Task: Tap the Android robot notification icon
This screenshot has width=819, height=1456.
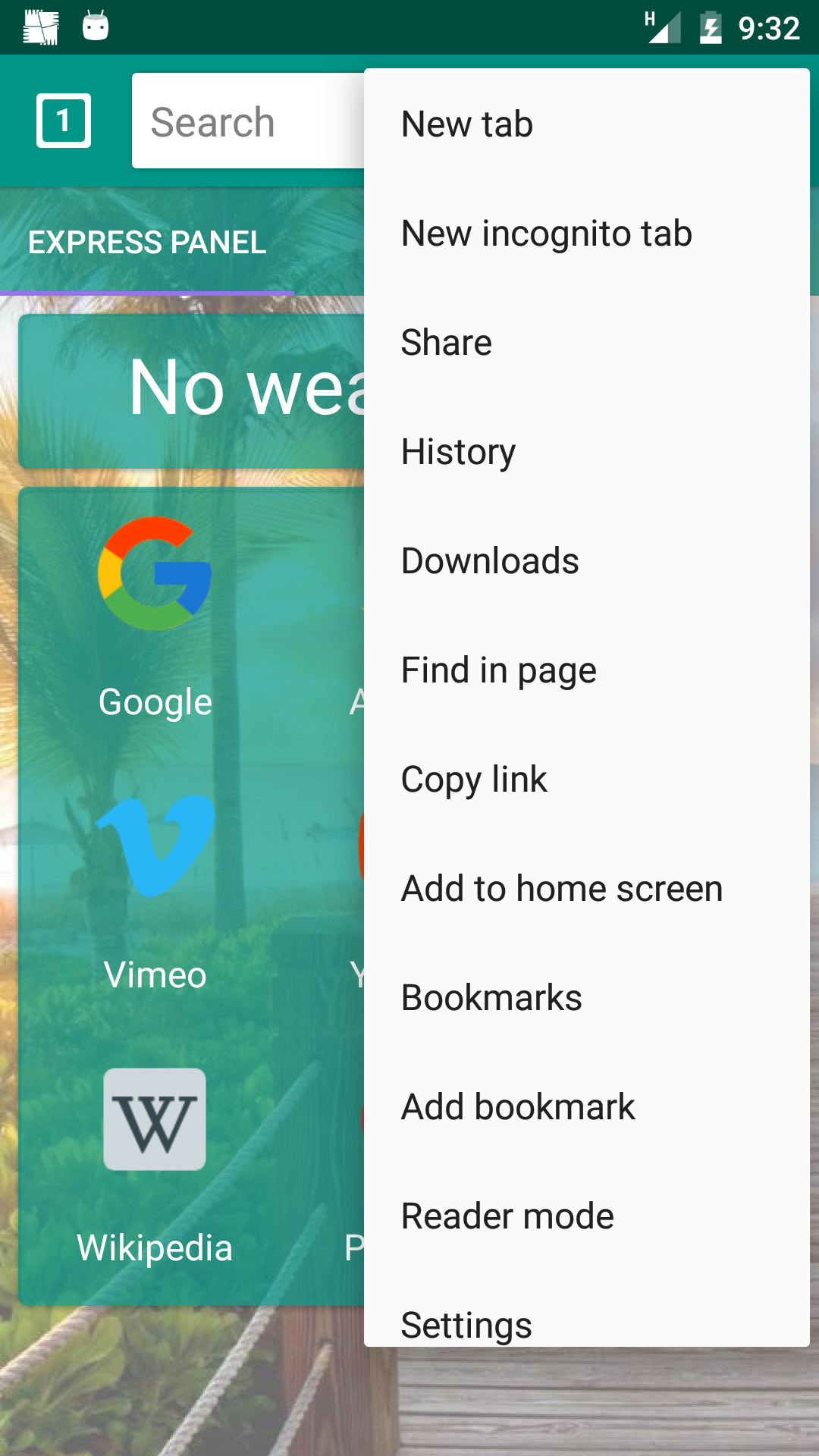Action: click(94, 26)
